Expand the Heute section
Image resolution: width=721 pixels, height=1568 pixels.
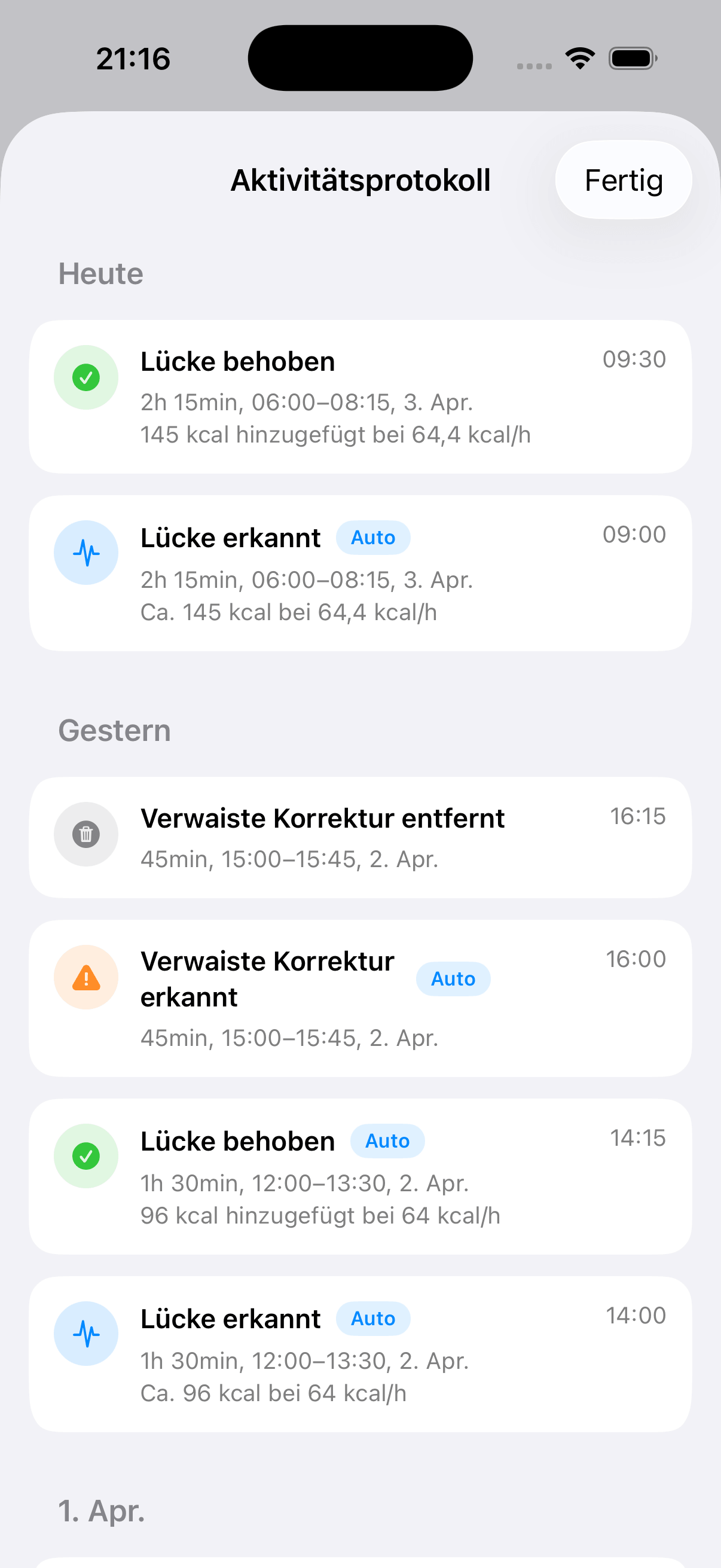tap(101, 273)
